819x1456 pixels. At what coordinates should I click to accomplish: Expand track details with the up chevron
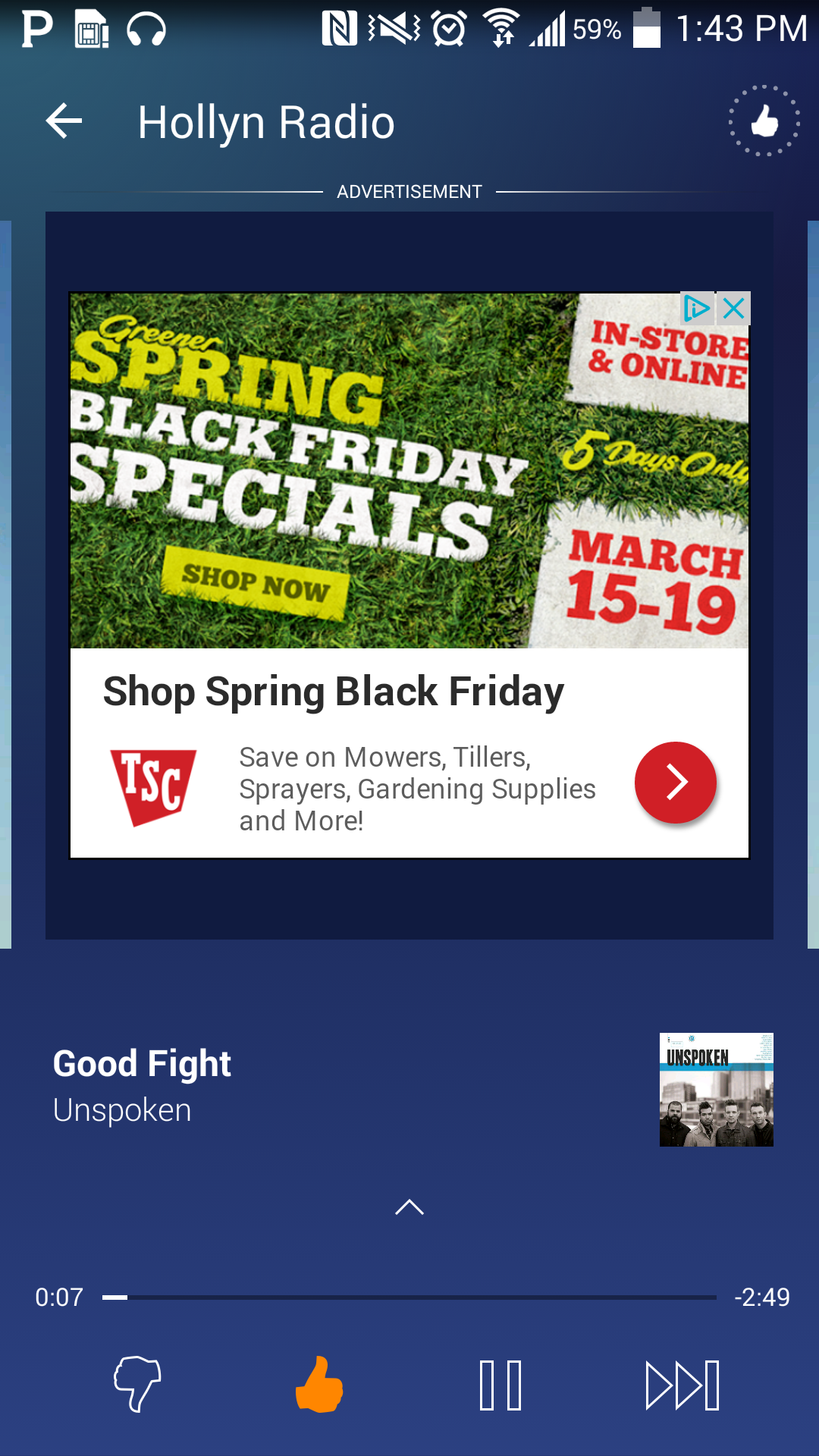[x=409, y=1207]
